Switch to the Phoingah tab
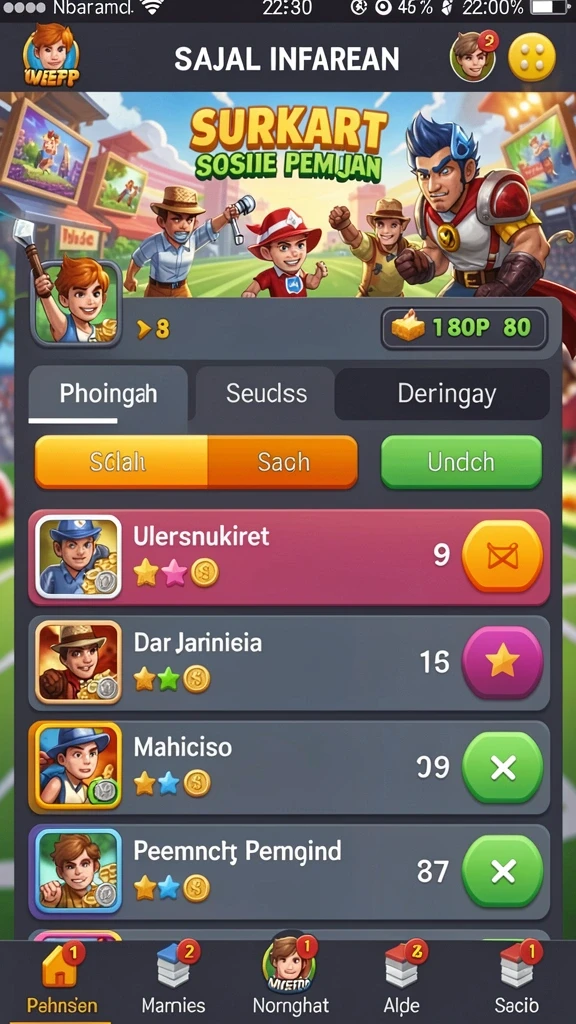The image size is (576, 1024). (x=108, y=394)
